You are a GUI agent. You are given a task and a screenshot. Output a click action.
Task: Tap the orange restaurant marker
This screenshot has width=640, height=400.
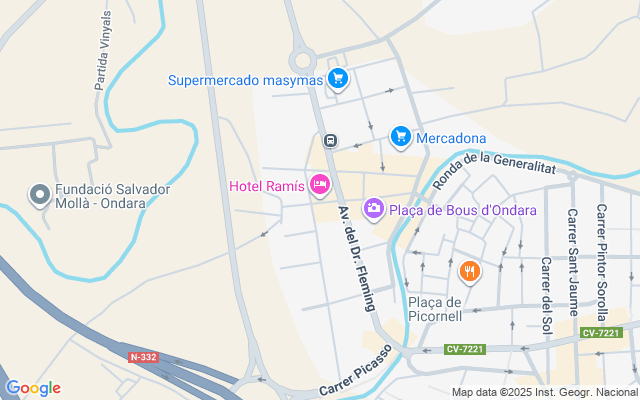coord(469,270)
